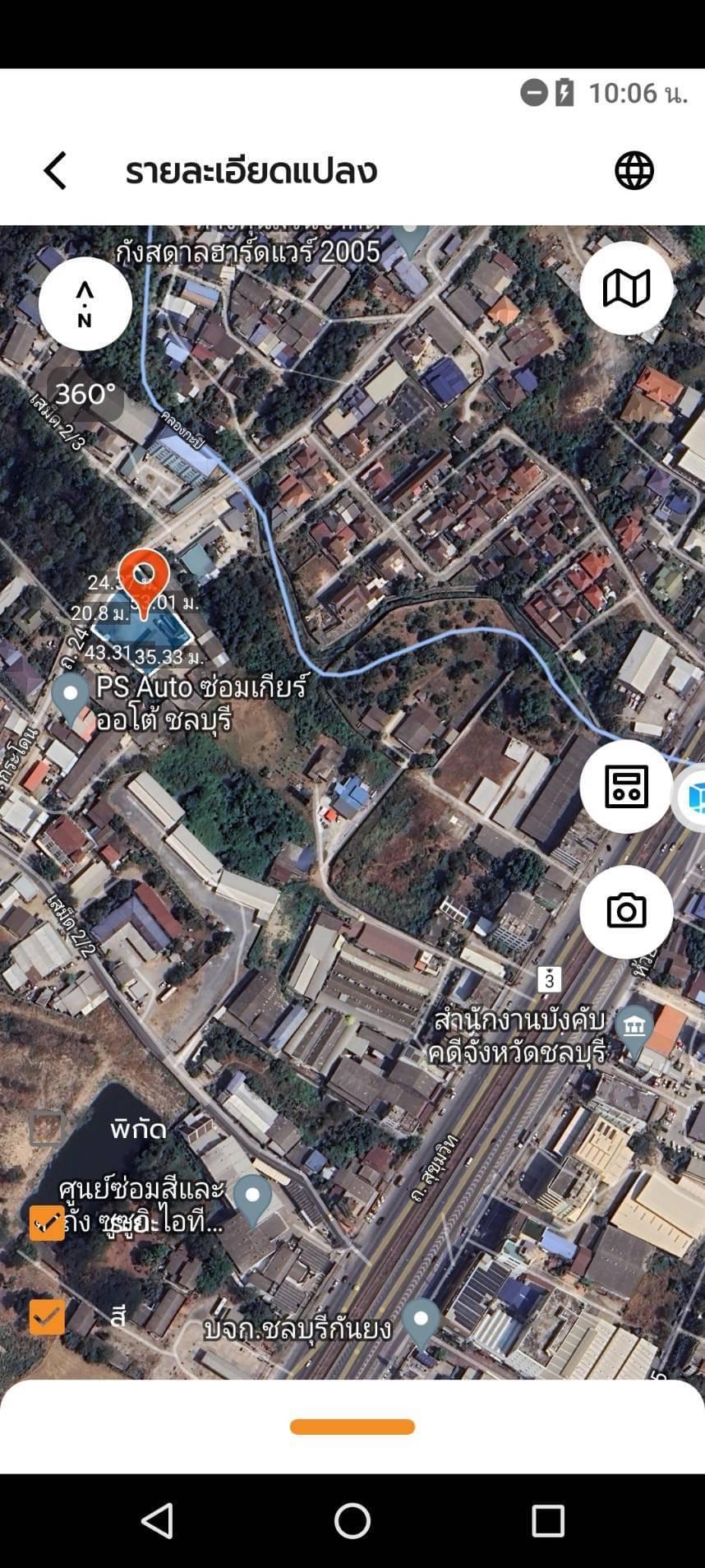Image resolution: width=705 pixels, height=1568 pixels.
Task: Tap the north compass button
Action: (85, 303)
